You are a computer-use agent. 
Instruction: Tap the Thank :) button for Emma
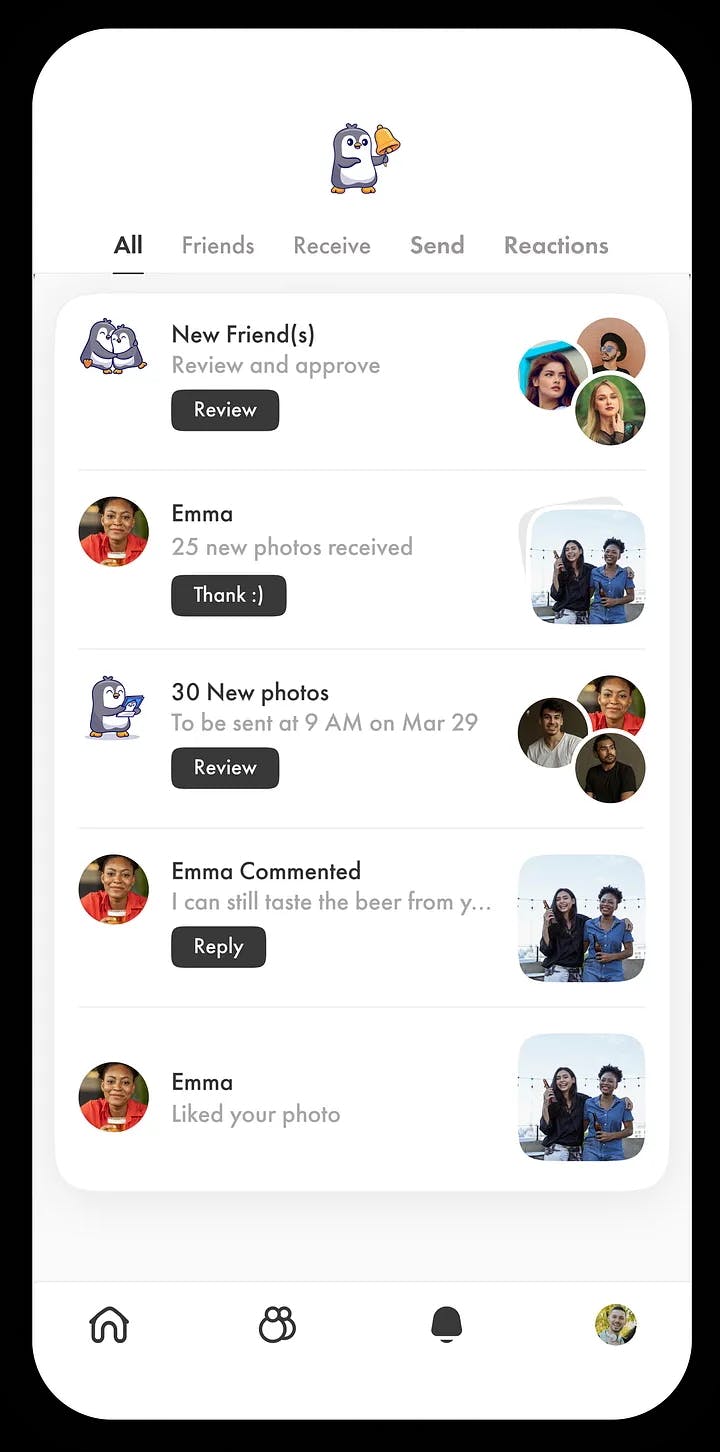click(228, 595)
